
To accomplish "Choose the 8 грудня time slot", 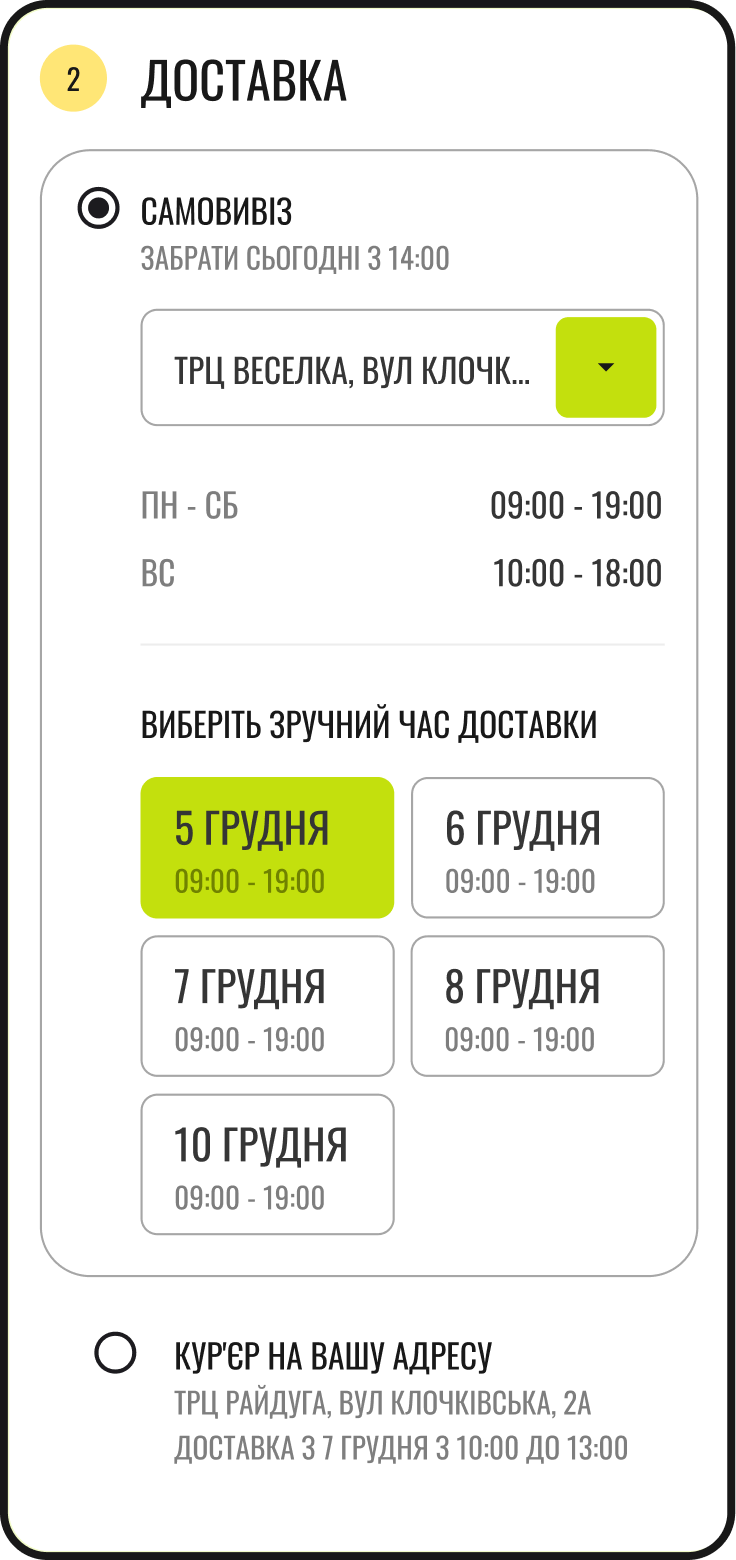I will [x=537, y=1005].
